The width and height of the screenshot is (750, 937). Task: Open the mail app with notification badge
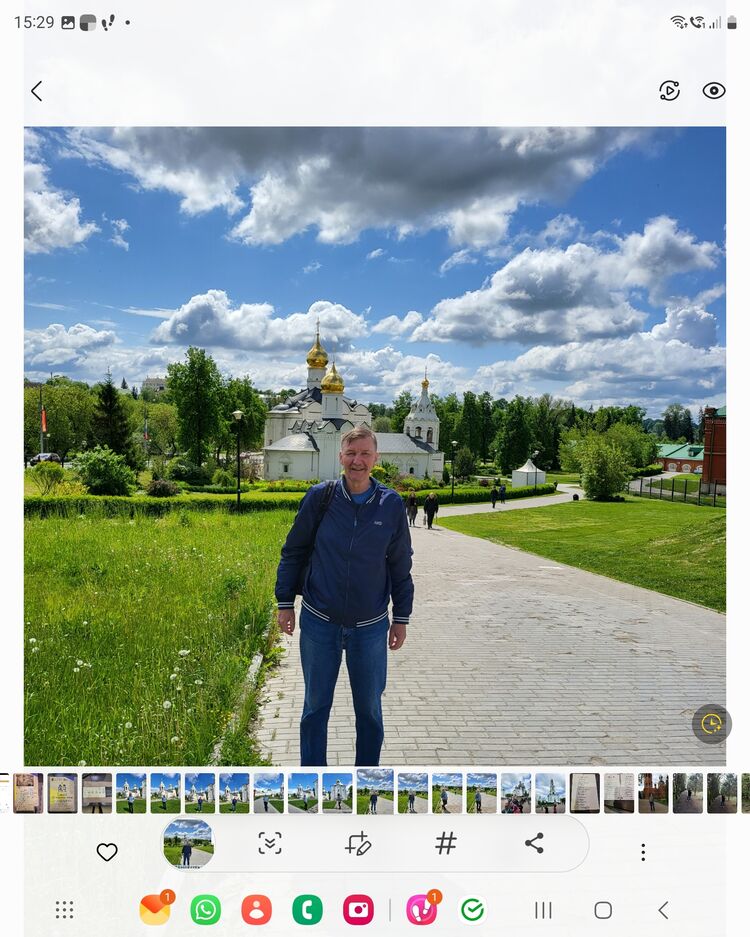154,909
